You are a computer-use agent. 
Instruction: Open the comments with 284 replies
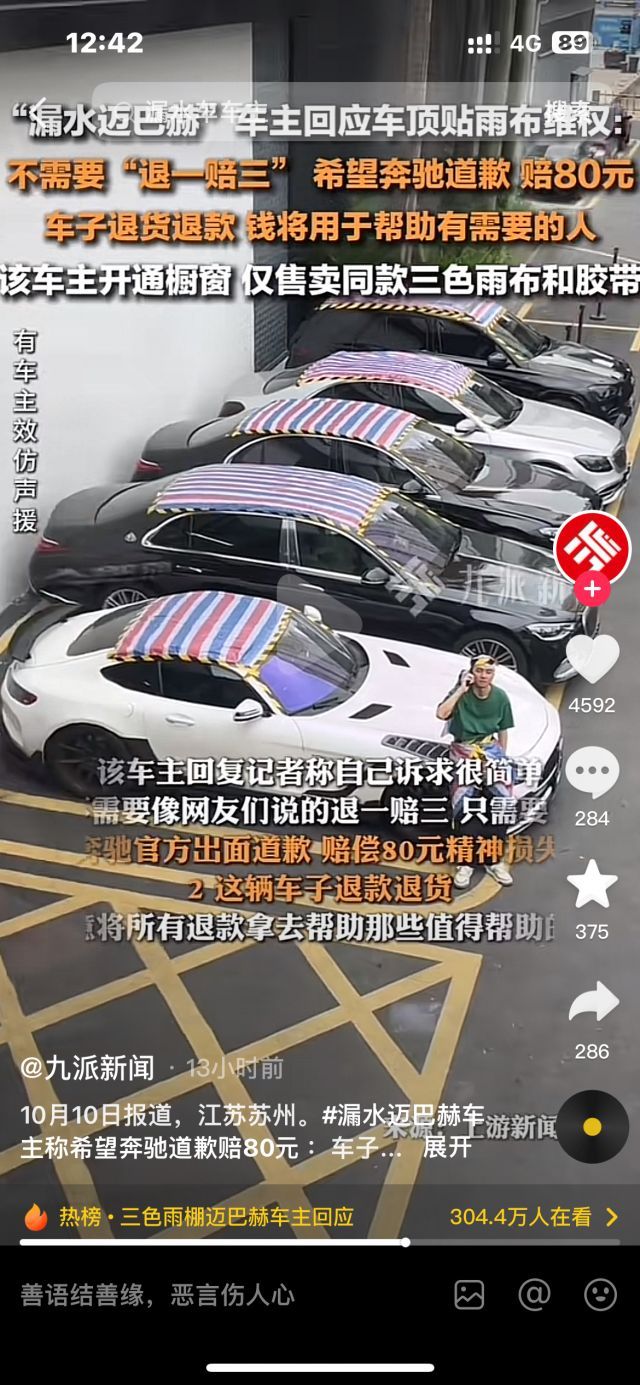592,775
